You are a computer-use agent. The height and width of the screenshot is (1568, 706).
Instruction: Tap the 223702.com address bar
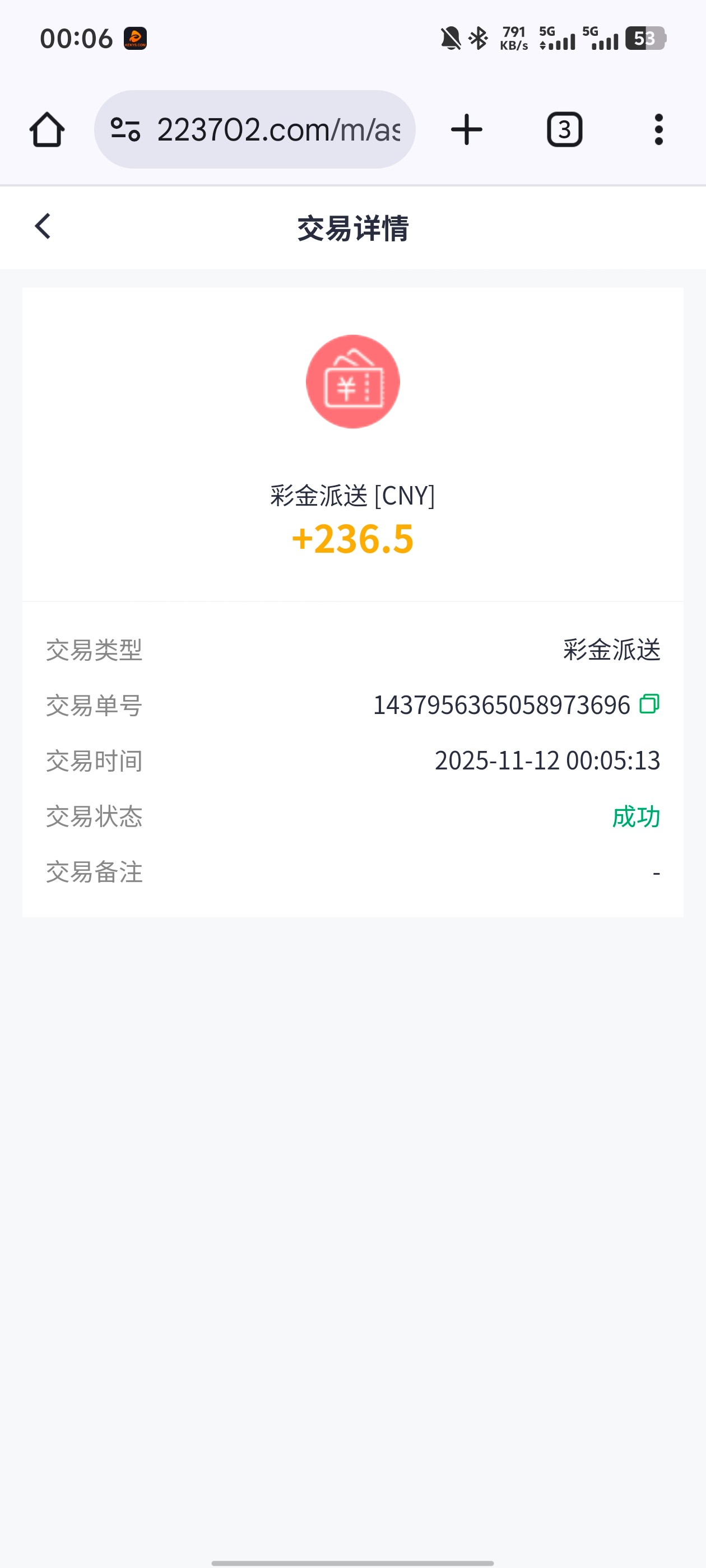278,130
